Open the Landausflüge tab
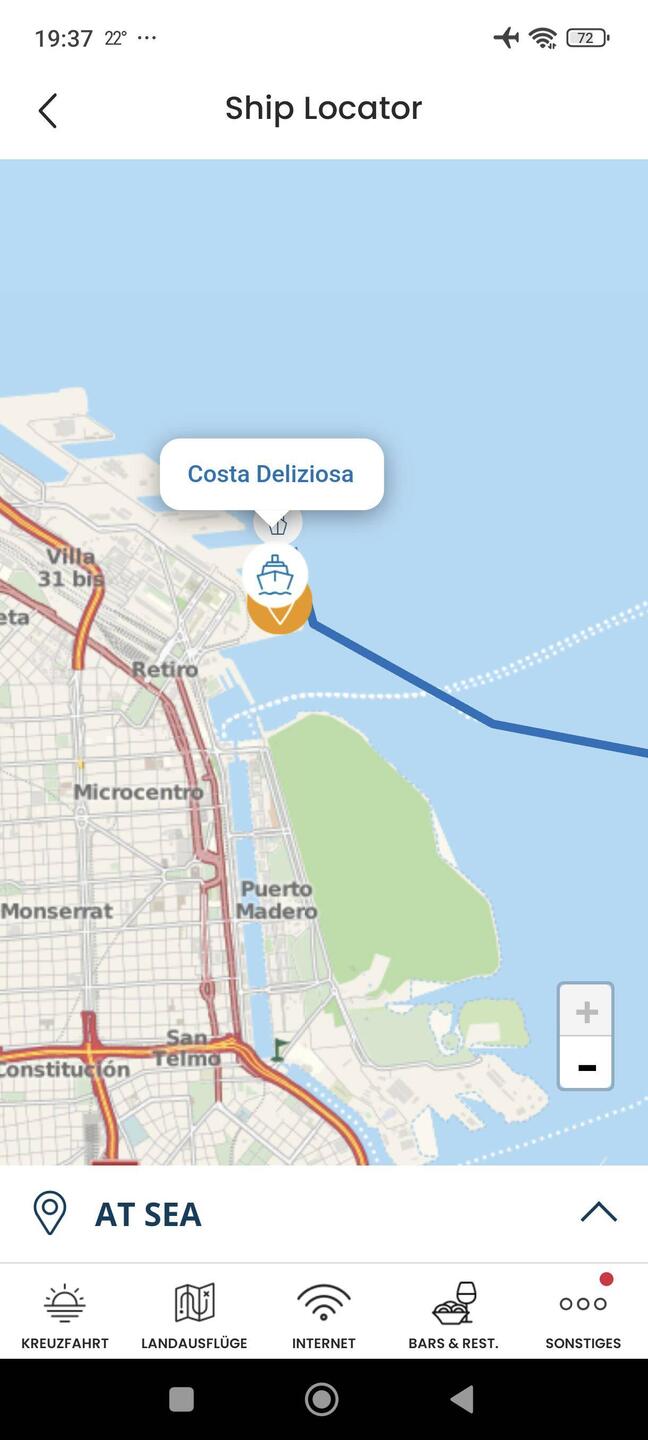The width and height of the screenshot is (648, 1440). 194,1317
